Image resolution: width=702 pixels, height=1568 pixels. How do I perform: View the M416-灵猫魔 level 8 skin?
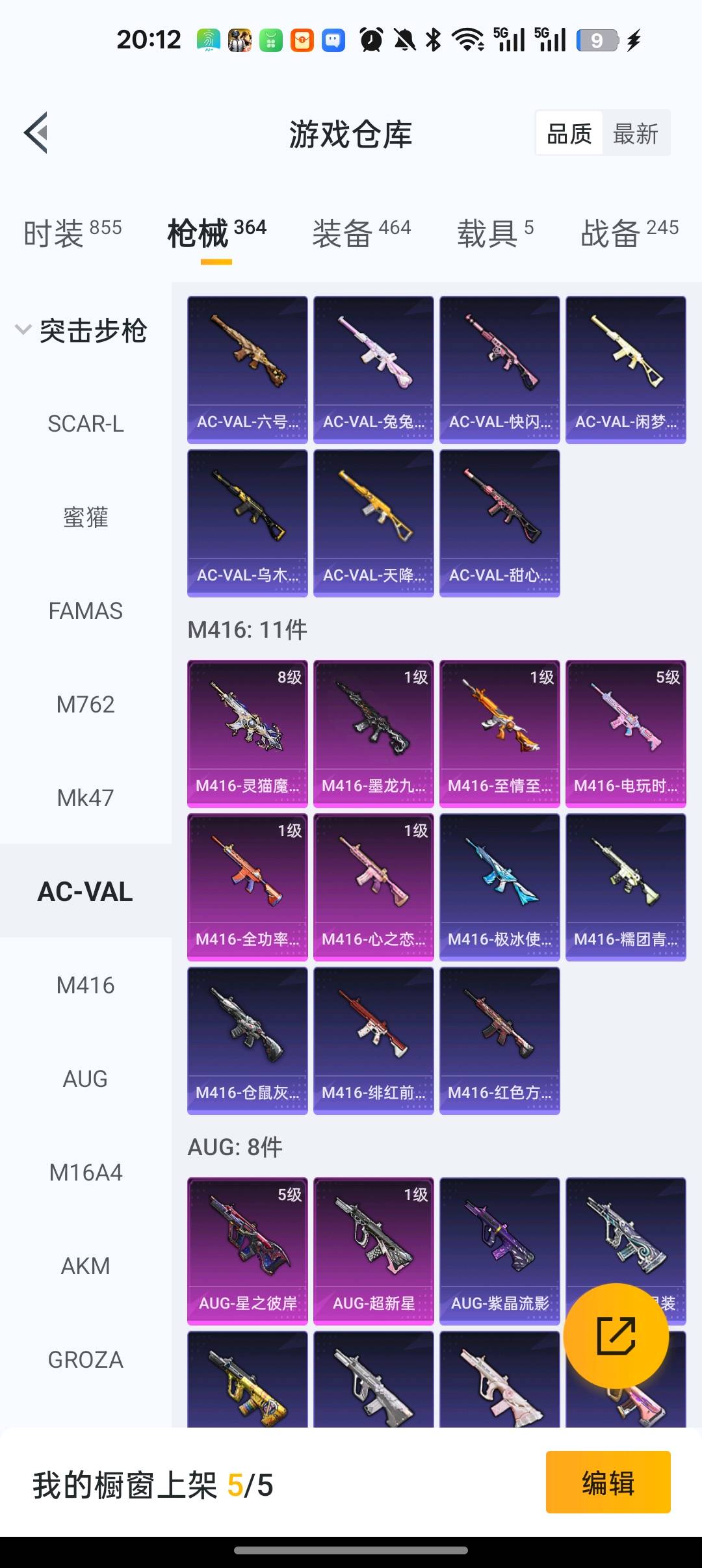[x=248, y=734]
